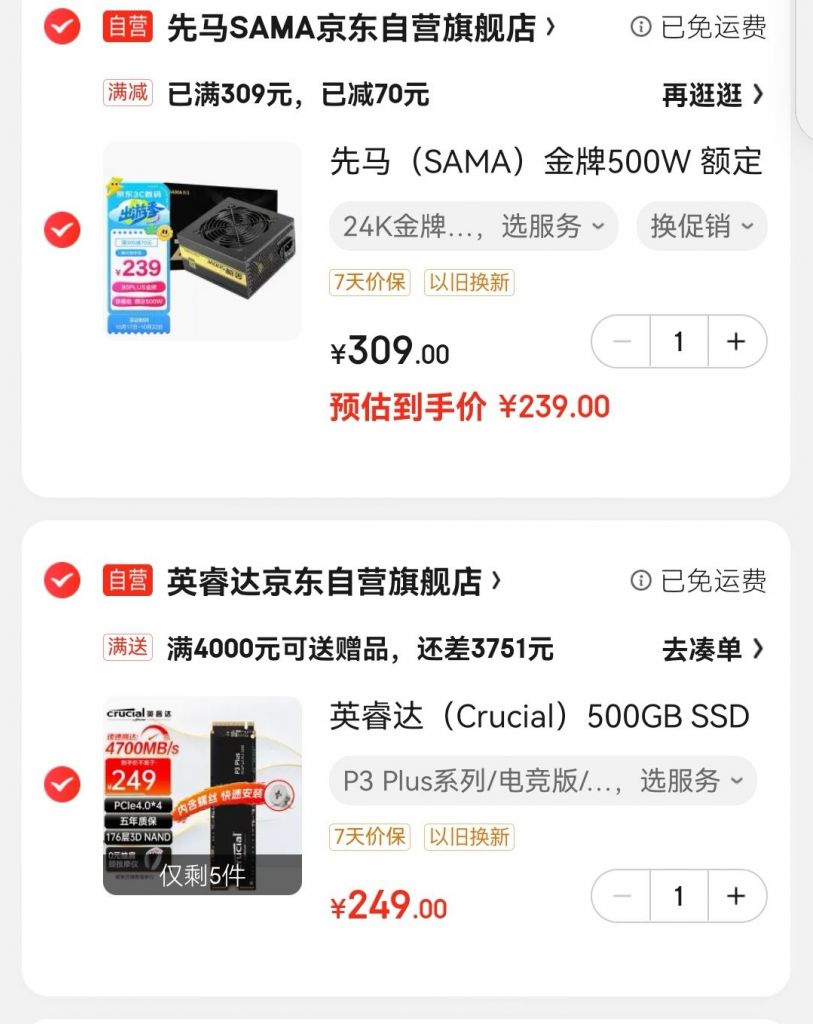
Task: Deselect the Crucial SSD item checkbox
Action: 60,786
